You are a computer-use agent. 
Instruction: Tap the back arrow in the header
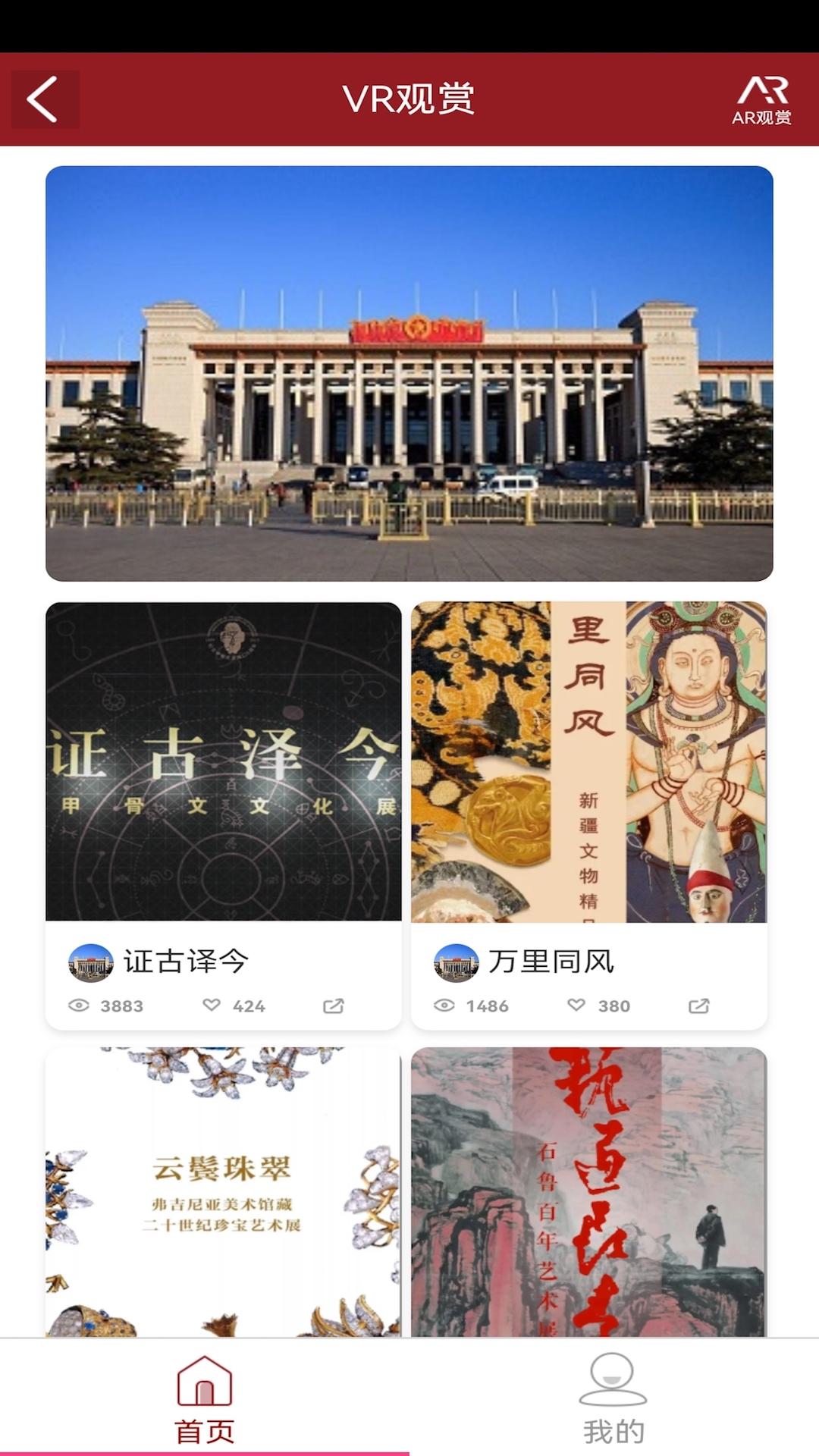coord(43,99)
